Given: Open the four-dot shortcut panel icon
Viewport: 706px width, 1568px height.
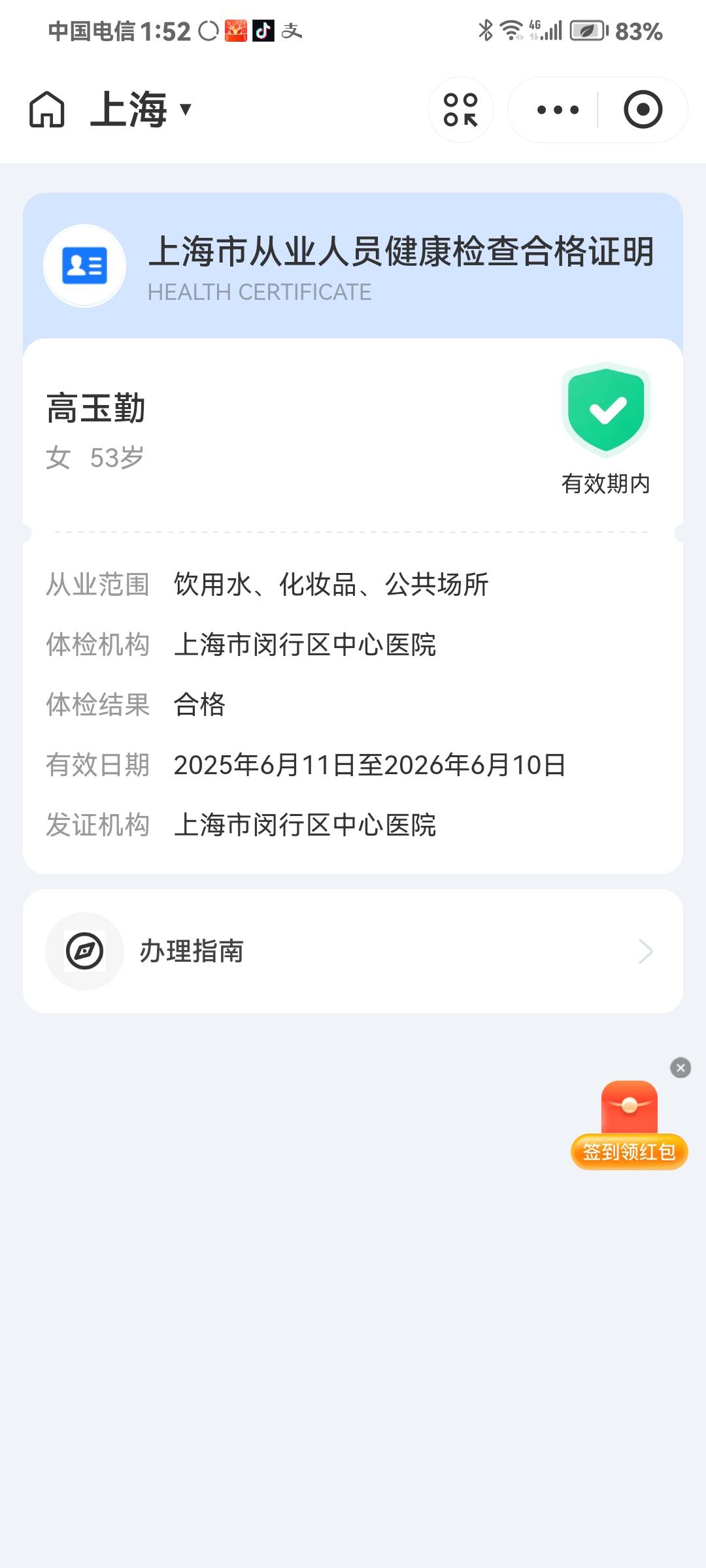Looking at the screenshot, I should [x=460, y=110].
